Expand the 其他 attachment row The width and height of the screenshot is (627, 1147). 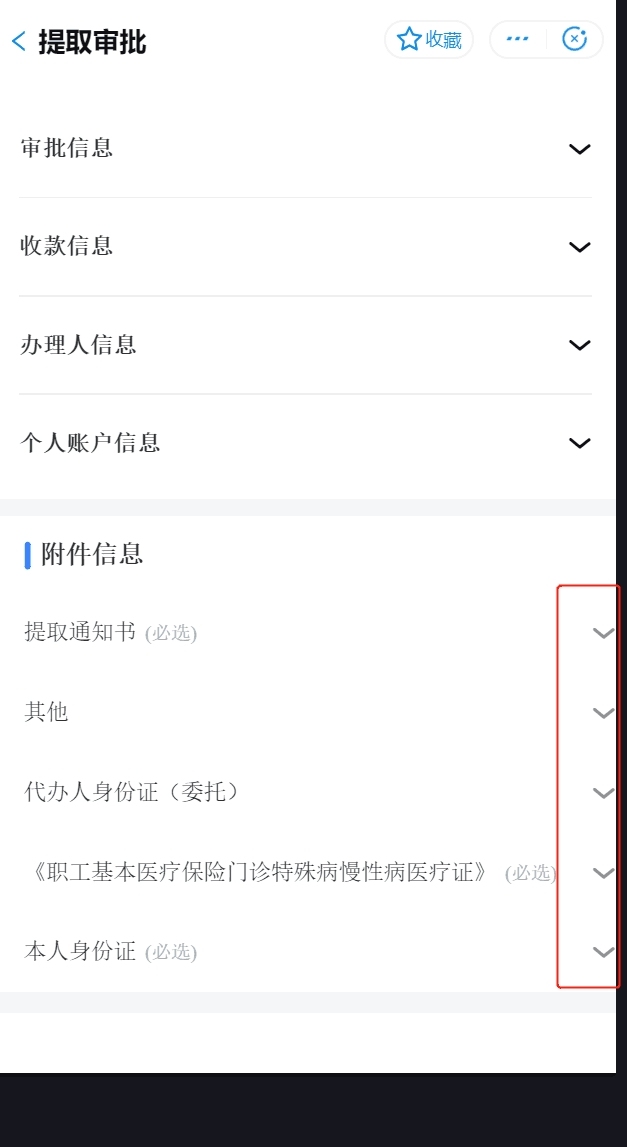[x=602, y=713]
